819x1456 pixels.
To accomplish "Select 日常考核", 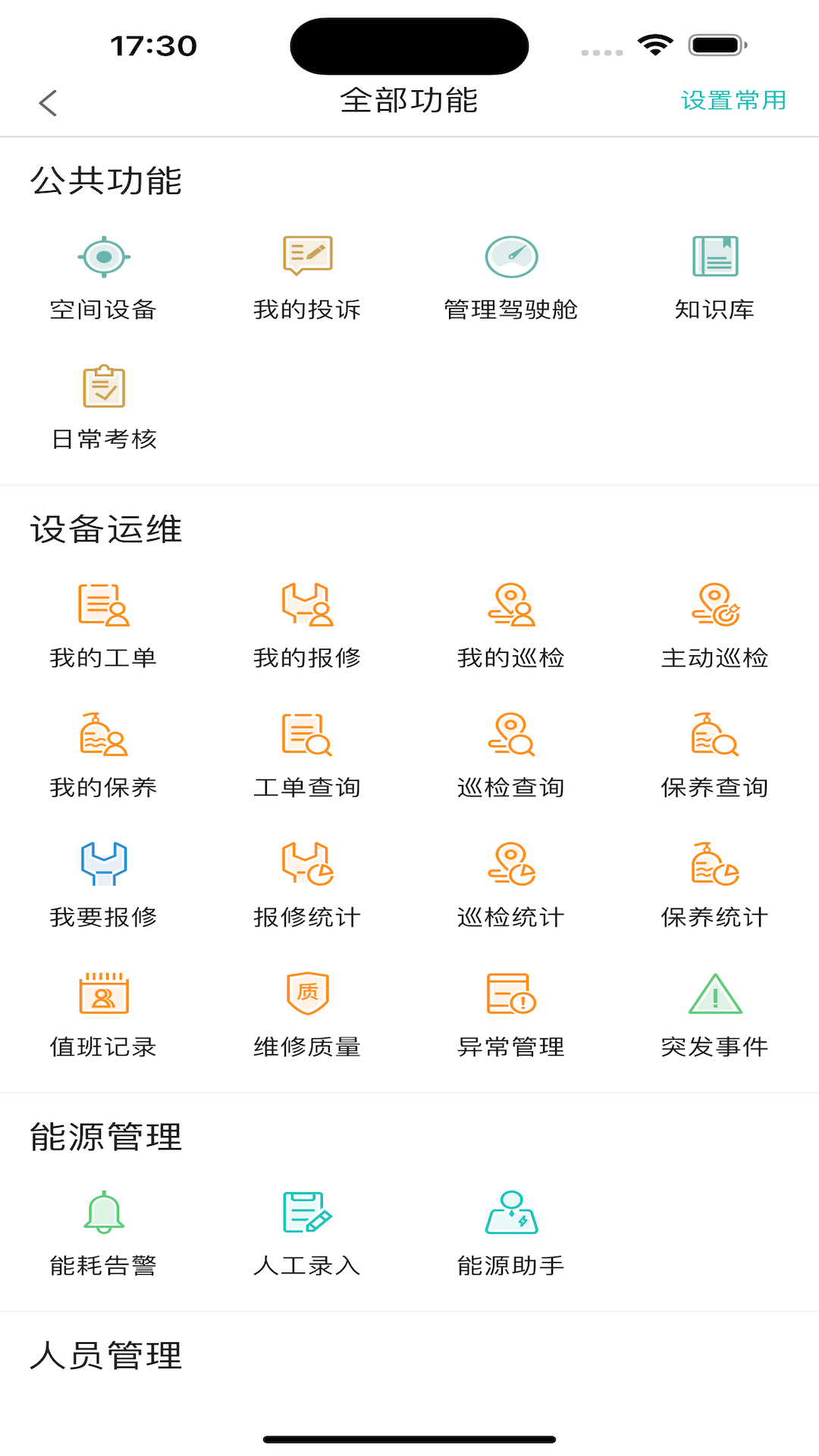I will pos(104,406).
